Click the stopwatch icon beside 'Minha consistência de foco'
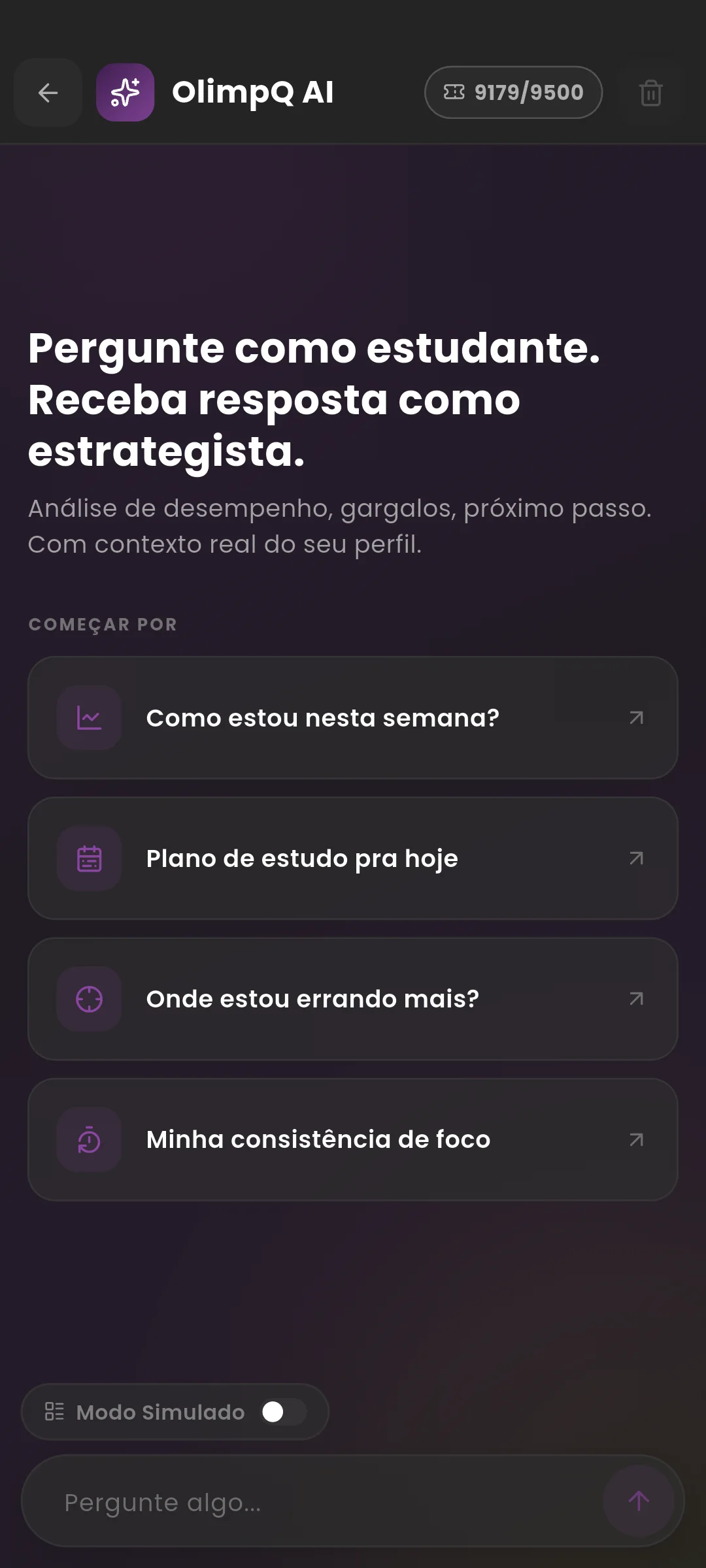 click(x=89, y=1138)
